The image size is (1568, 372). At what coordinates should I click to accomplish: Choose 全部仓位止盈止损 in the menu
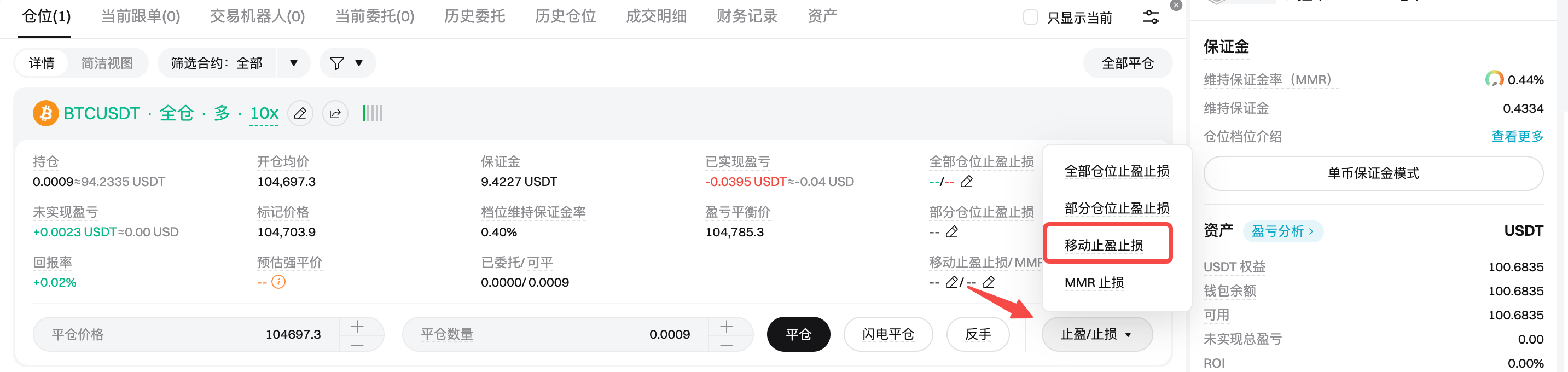coord(1116,171)
